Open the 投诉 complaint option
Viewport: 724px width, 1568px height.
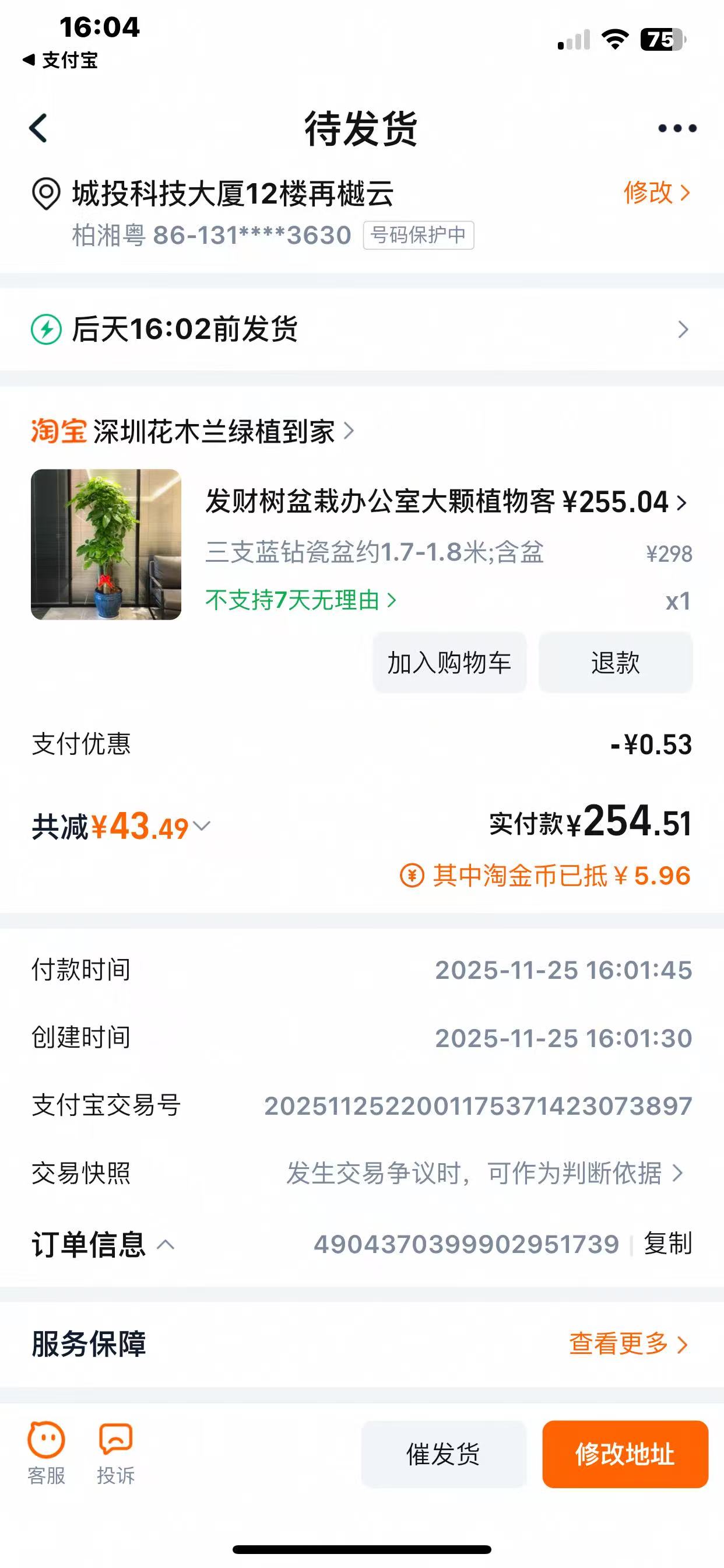[115, 1454]
